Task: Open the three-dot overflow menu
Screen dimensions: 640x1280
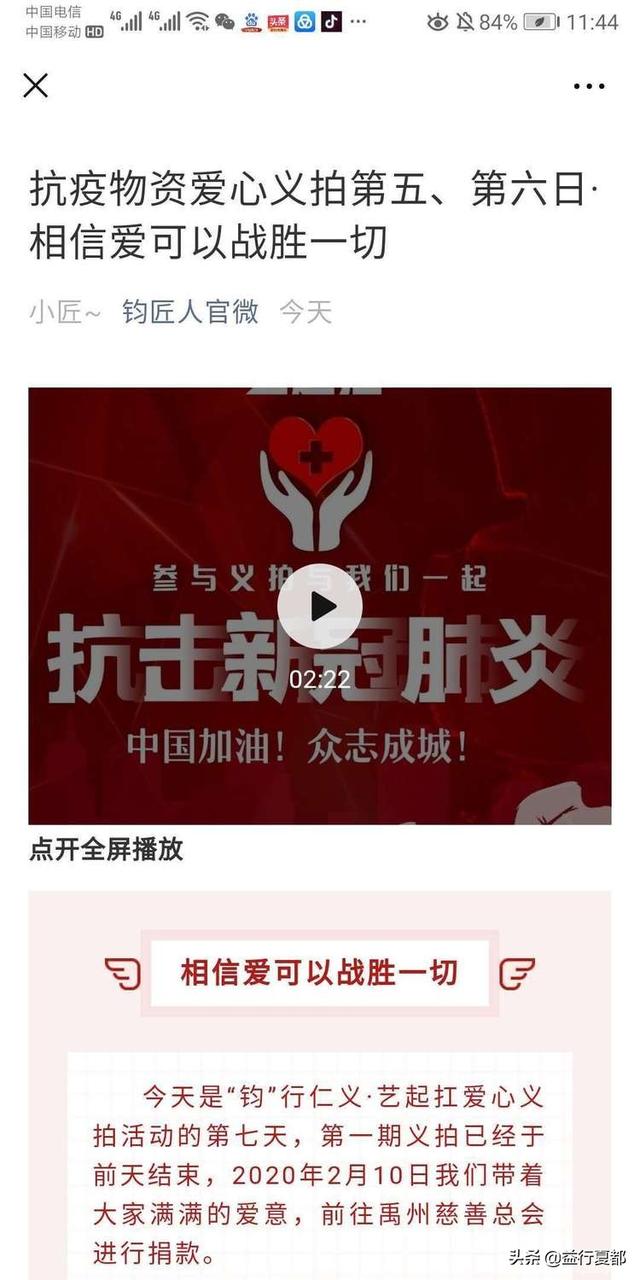Action: click(x=589, y=87)
